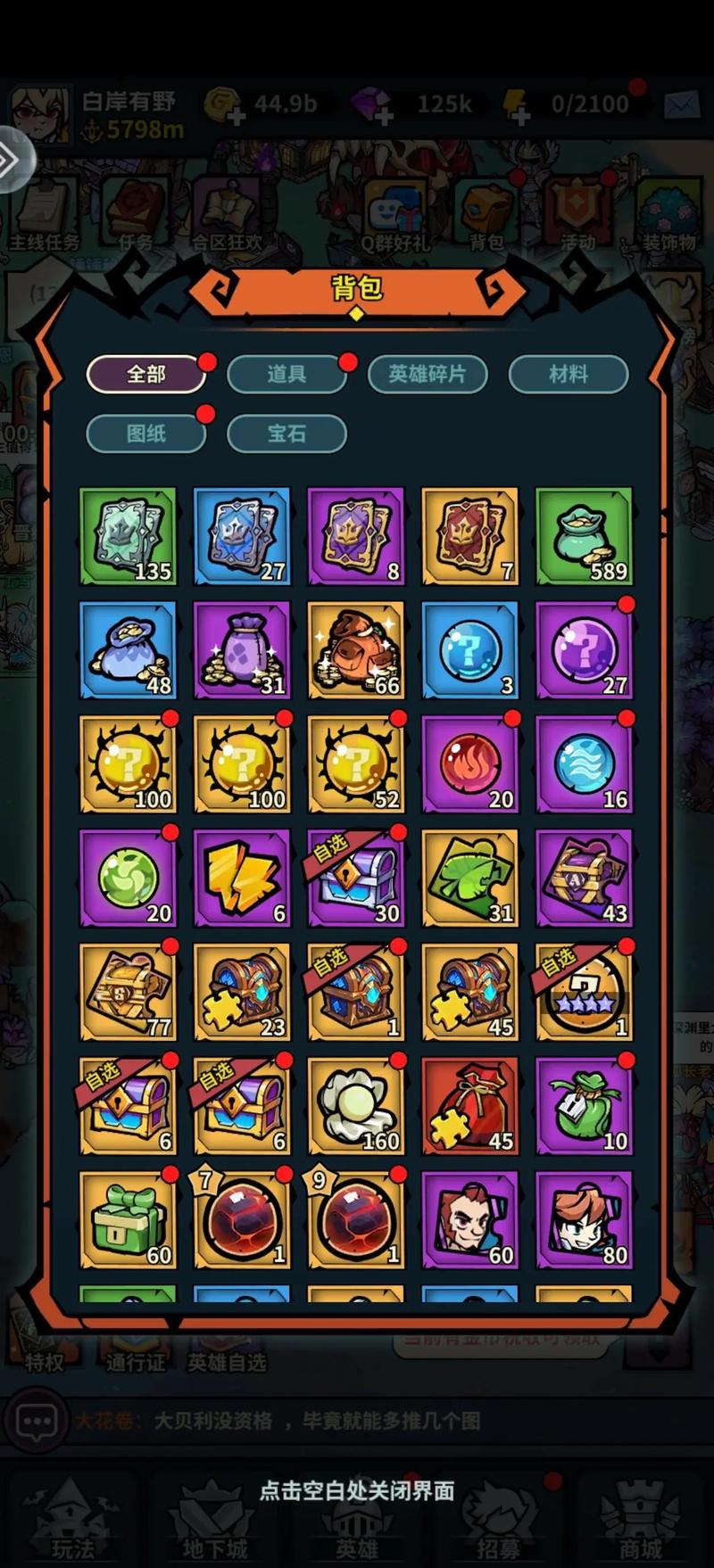The width and height of the screenshot is (714, 1568).
Task: Select the green coin bag with 589
Action: coord(584,536)
